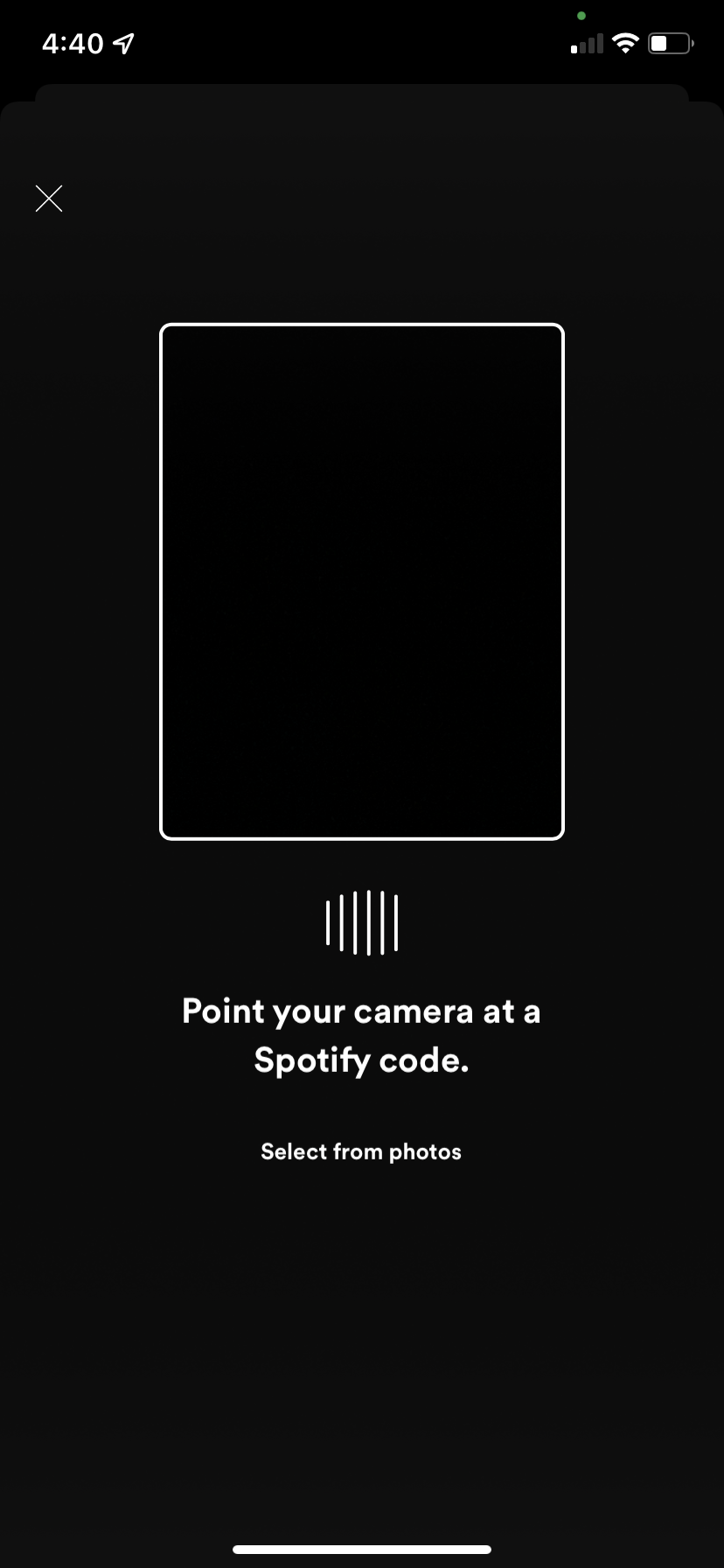Tap the status bar area
Image resolution: width=724 pixels, height=1568 pixels.
pos(362,42)
